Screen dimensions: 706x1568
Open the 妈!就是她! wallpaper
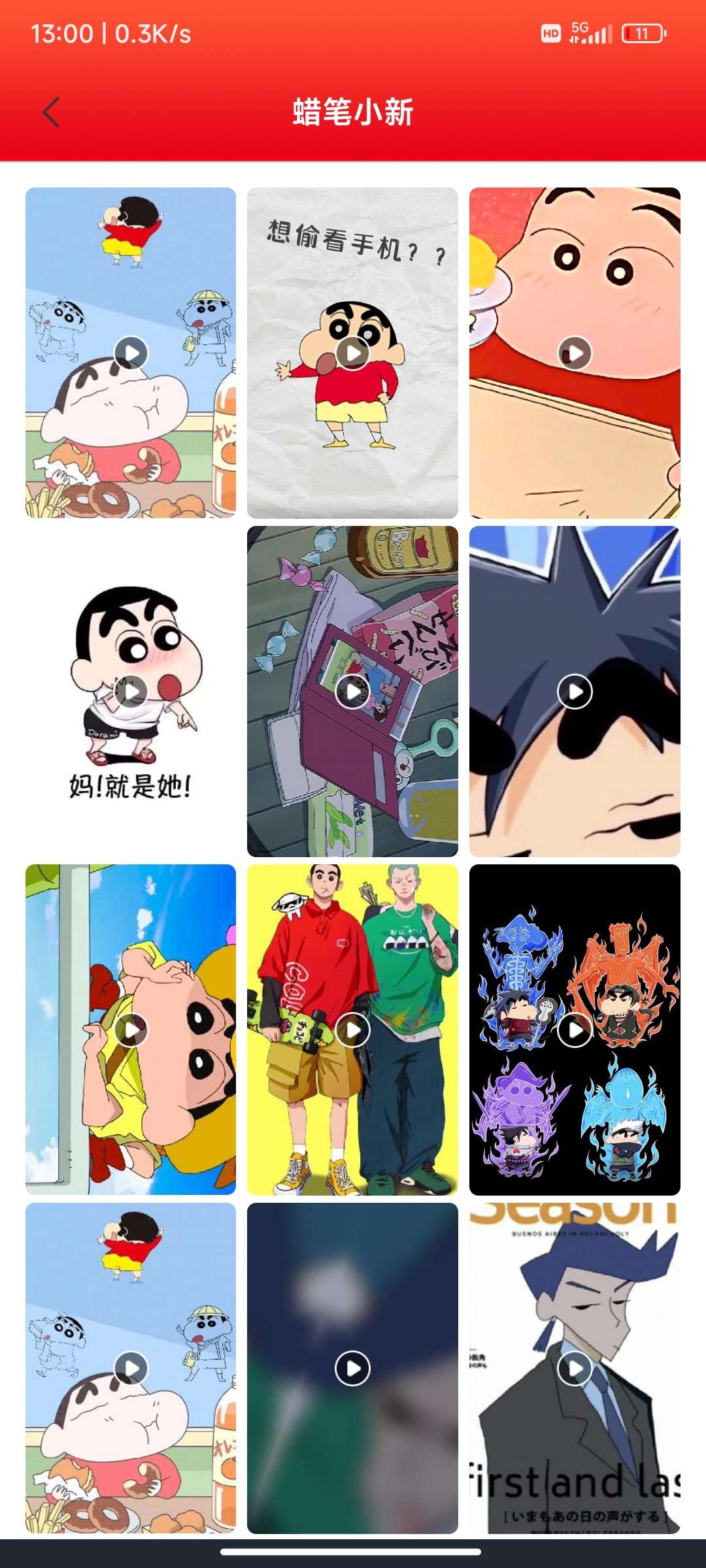(131, 691)
